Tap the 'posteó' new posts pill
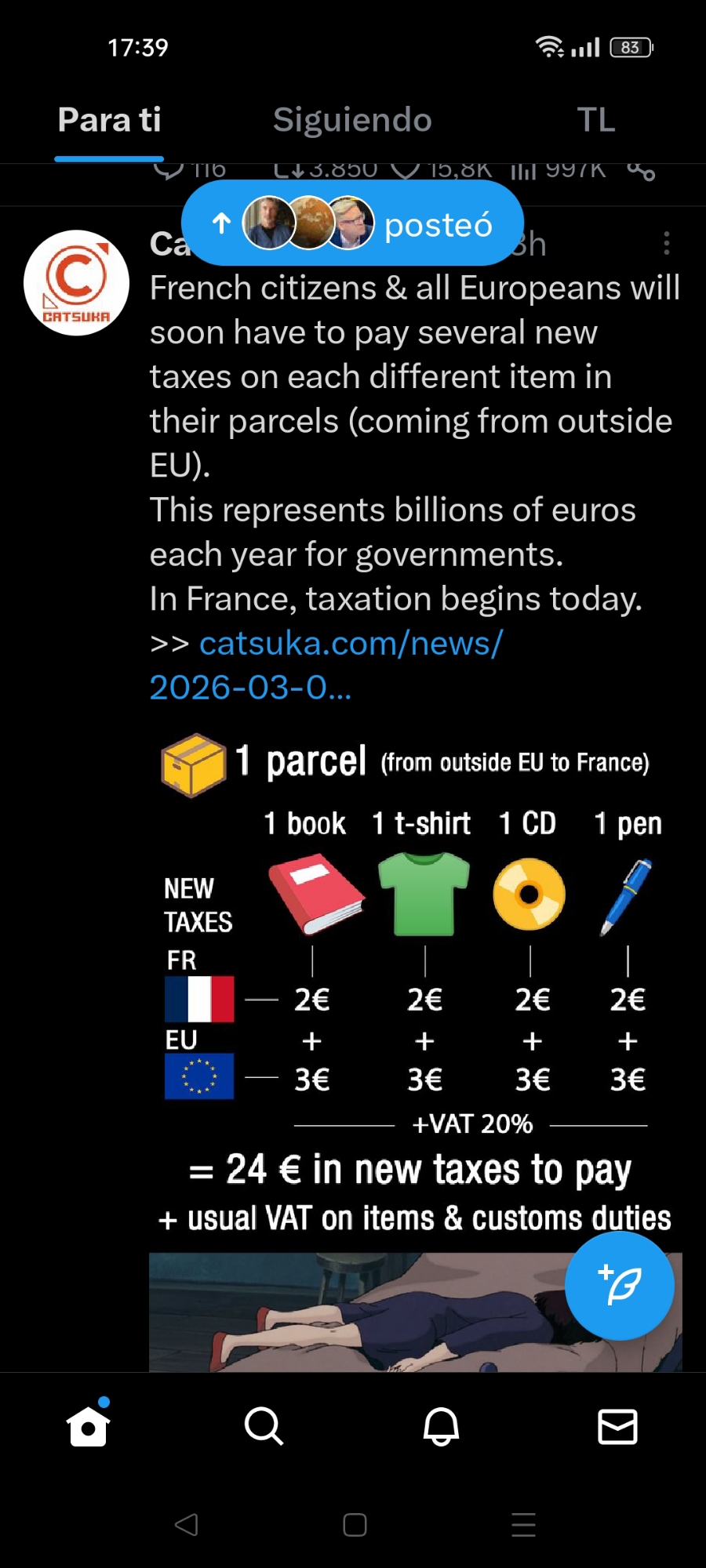 click(x=352, y=223)
